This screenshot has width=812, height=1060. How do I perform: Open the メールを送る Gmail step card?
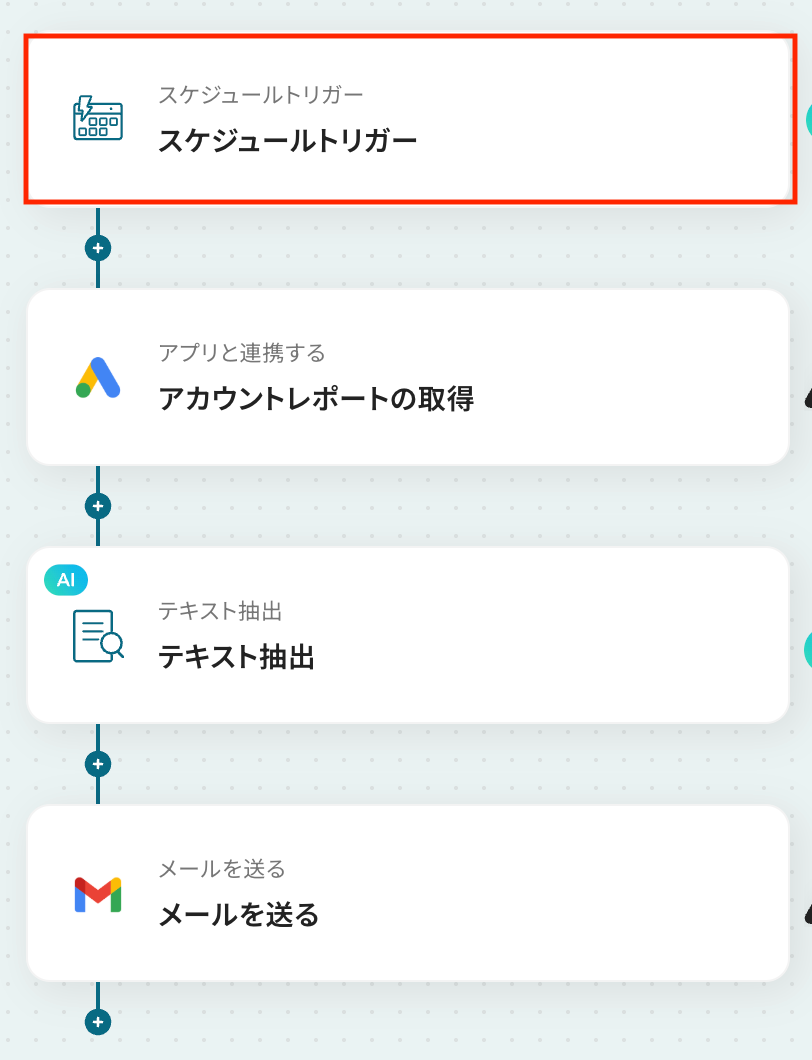tap(408, 893)
